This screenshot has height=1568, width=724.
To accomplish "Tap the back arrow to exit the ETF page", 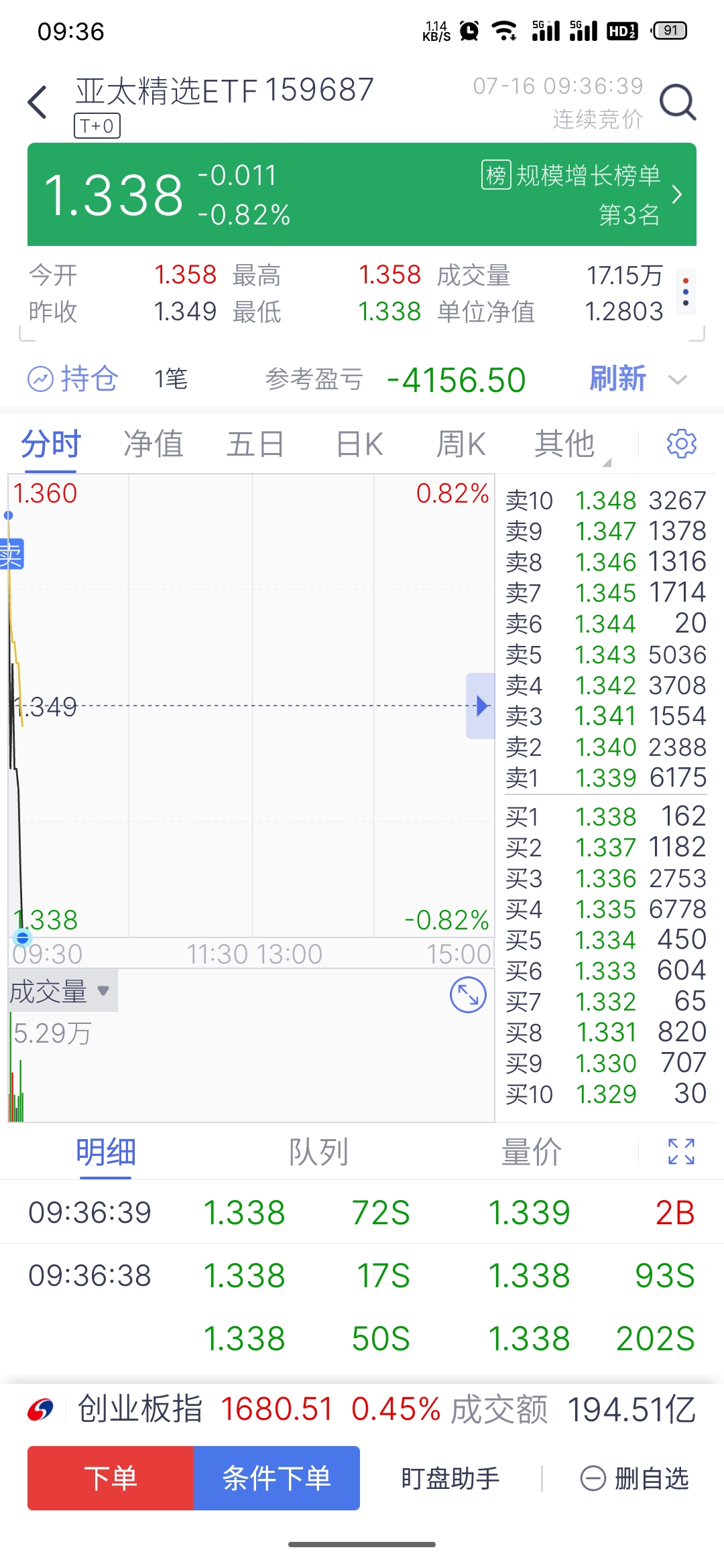I will click(x=37, y=98).
